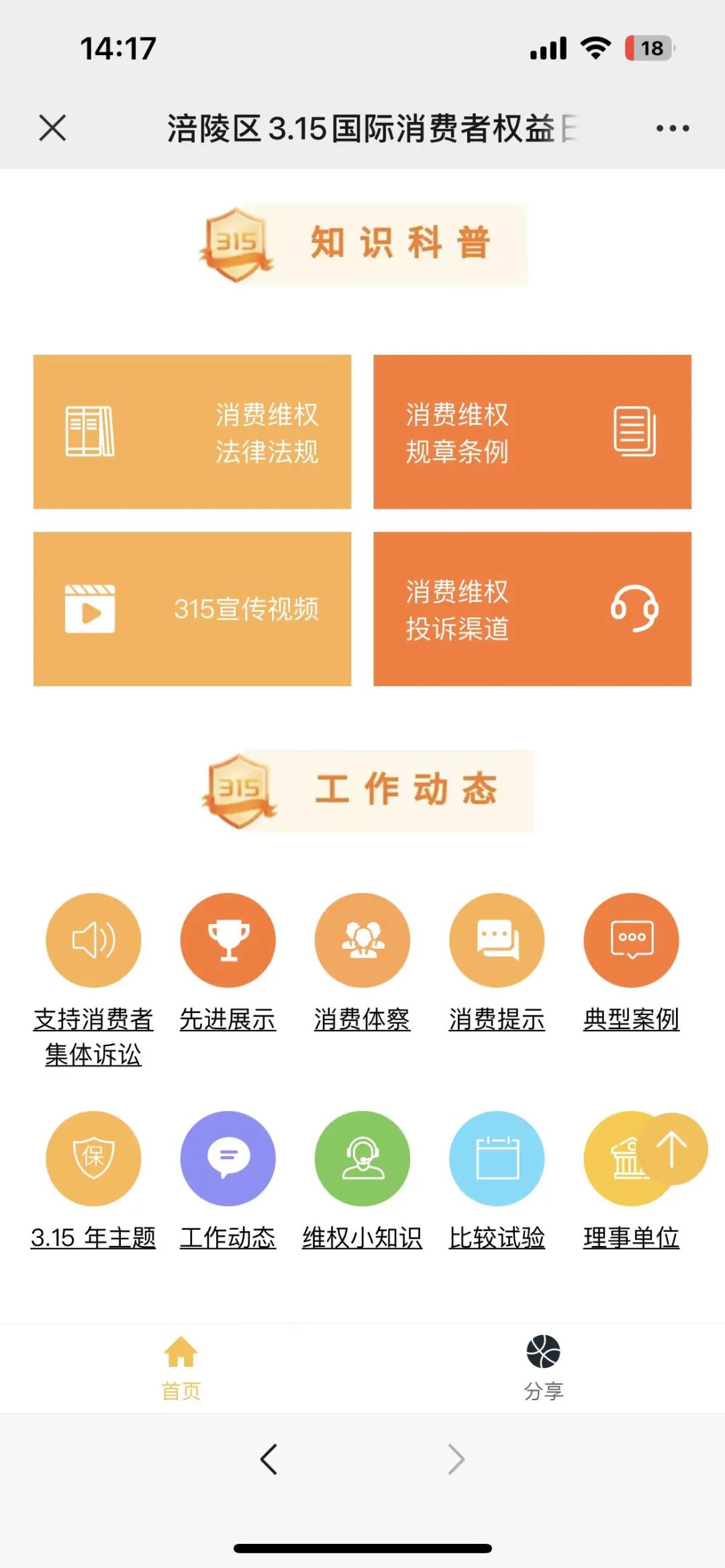Close the web page with the X
Image resolution: width=725 pixels, height=1568 pixels.
pos(52,127)
